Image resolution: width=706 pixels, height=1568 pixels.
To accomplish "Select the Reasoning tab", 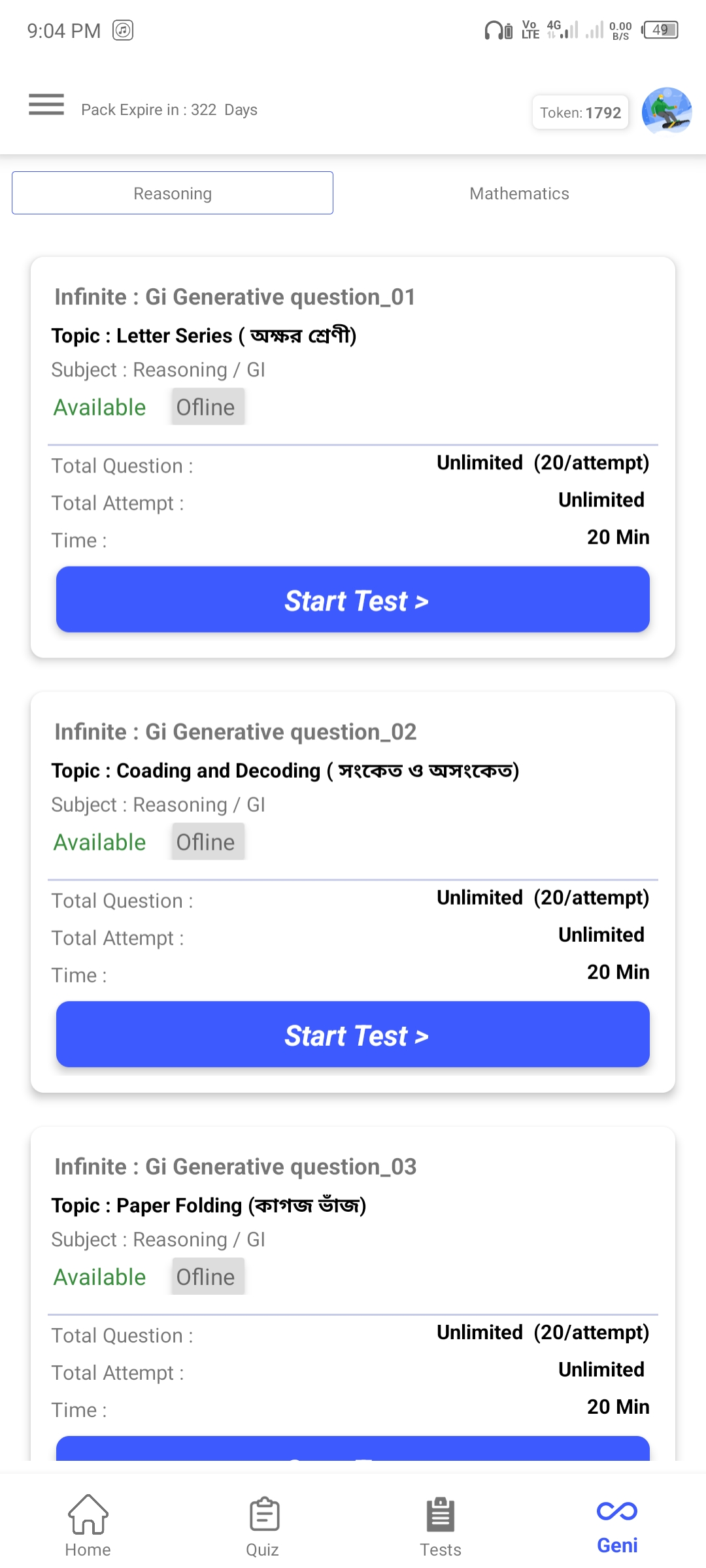I will click(173, 193).
